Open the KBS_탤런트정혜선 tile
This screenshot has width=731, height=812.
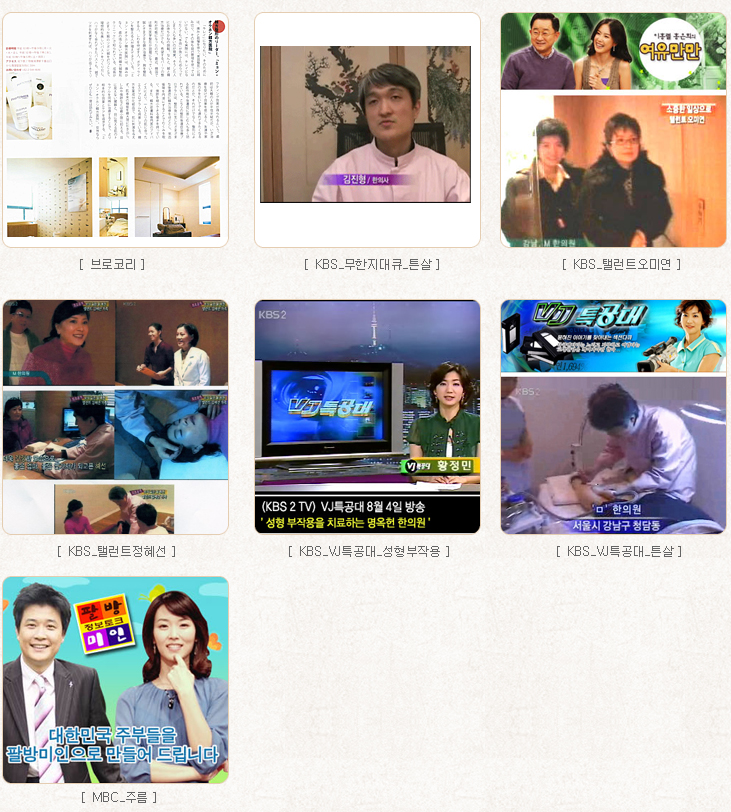click(115, 417)
